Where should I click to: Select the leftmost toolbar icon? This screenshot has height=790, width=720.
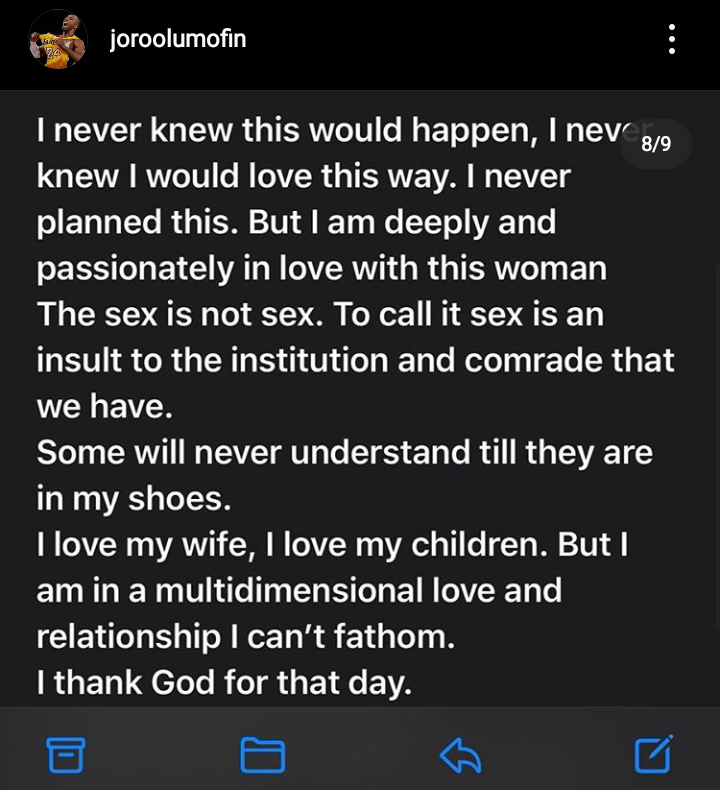point(65,757)
